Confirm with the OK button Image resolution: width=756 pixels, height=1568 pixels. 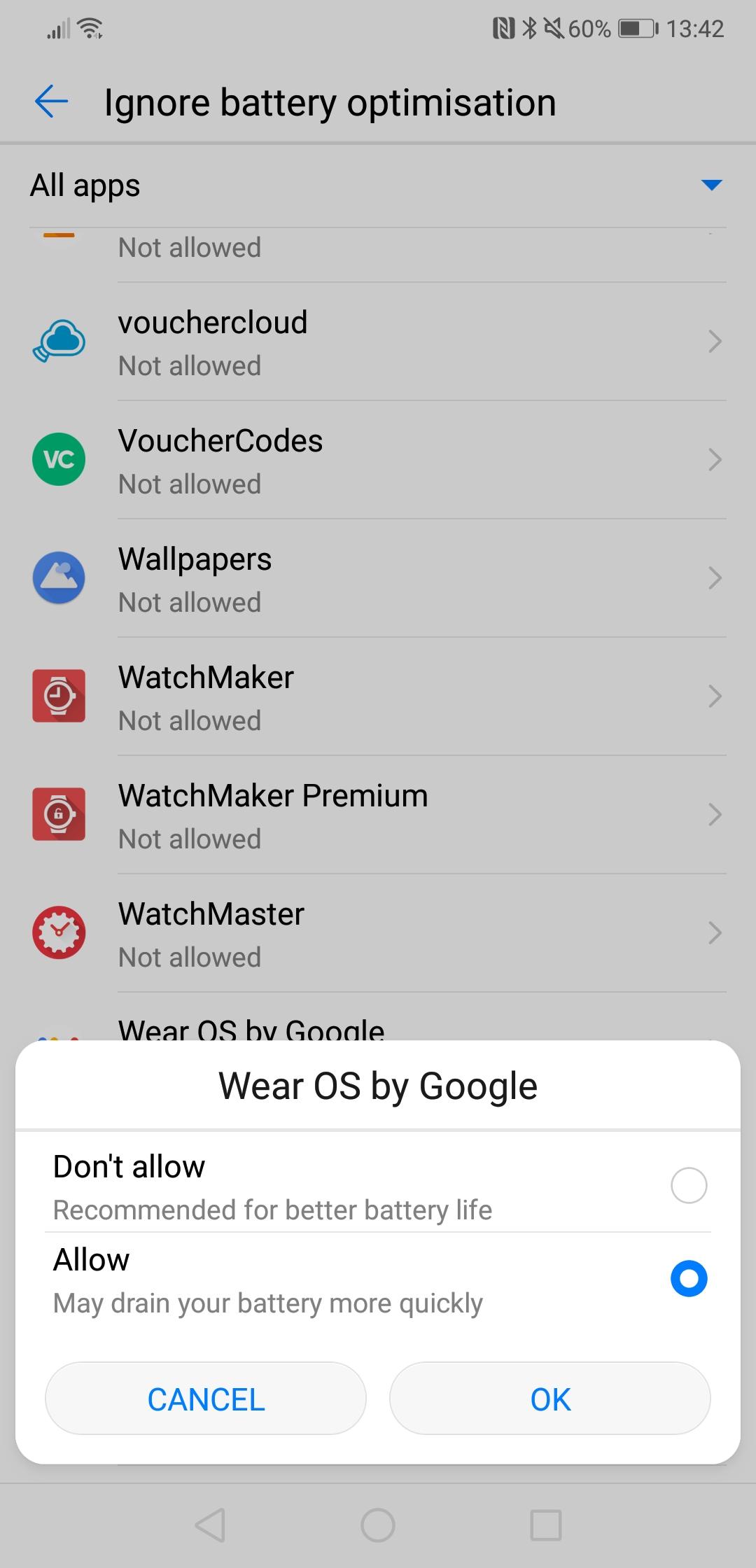tap(550, 1399)
